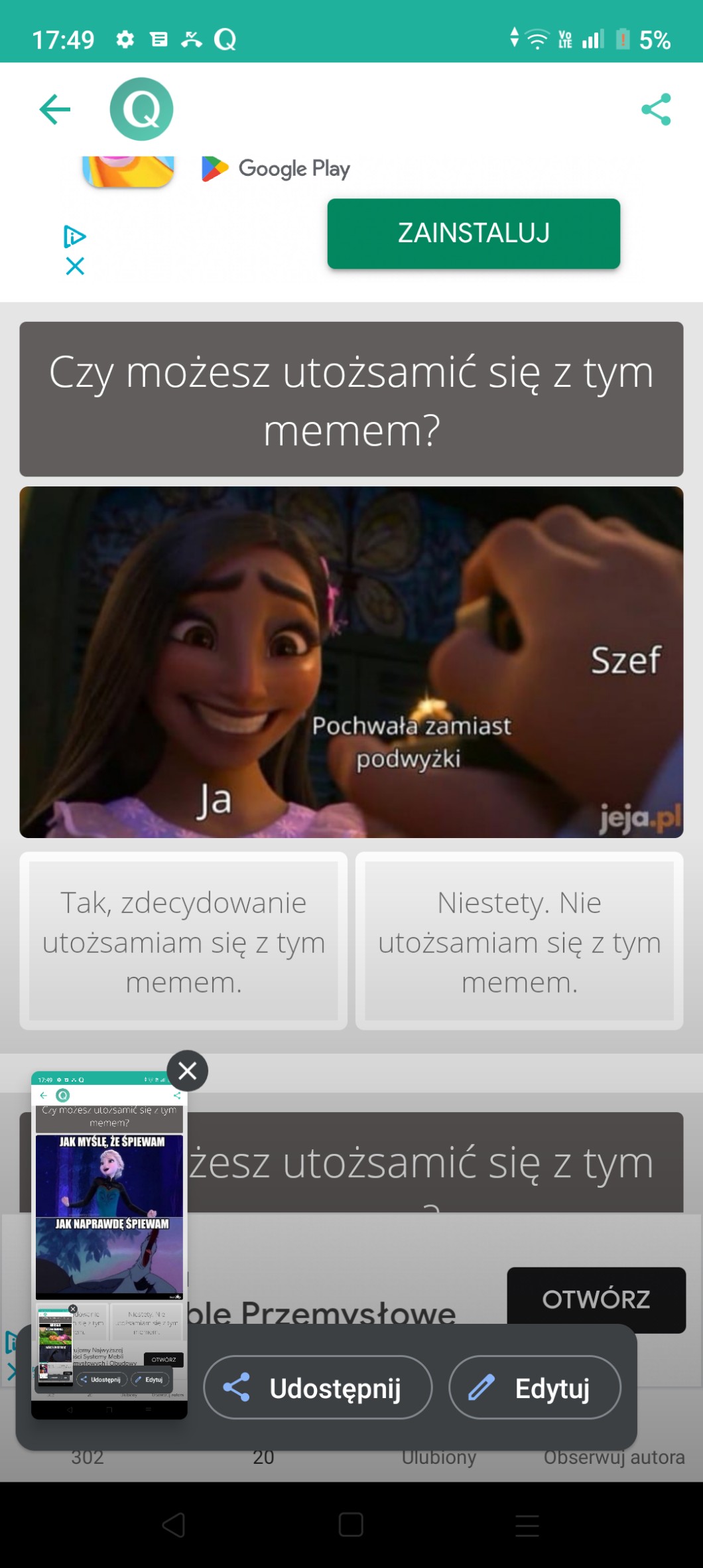This screenshot has height=1568, width=703.
Task: Close the Google Play ad banner
Action: (x=75, y=266)
